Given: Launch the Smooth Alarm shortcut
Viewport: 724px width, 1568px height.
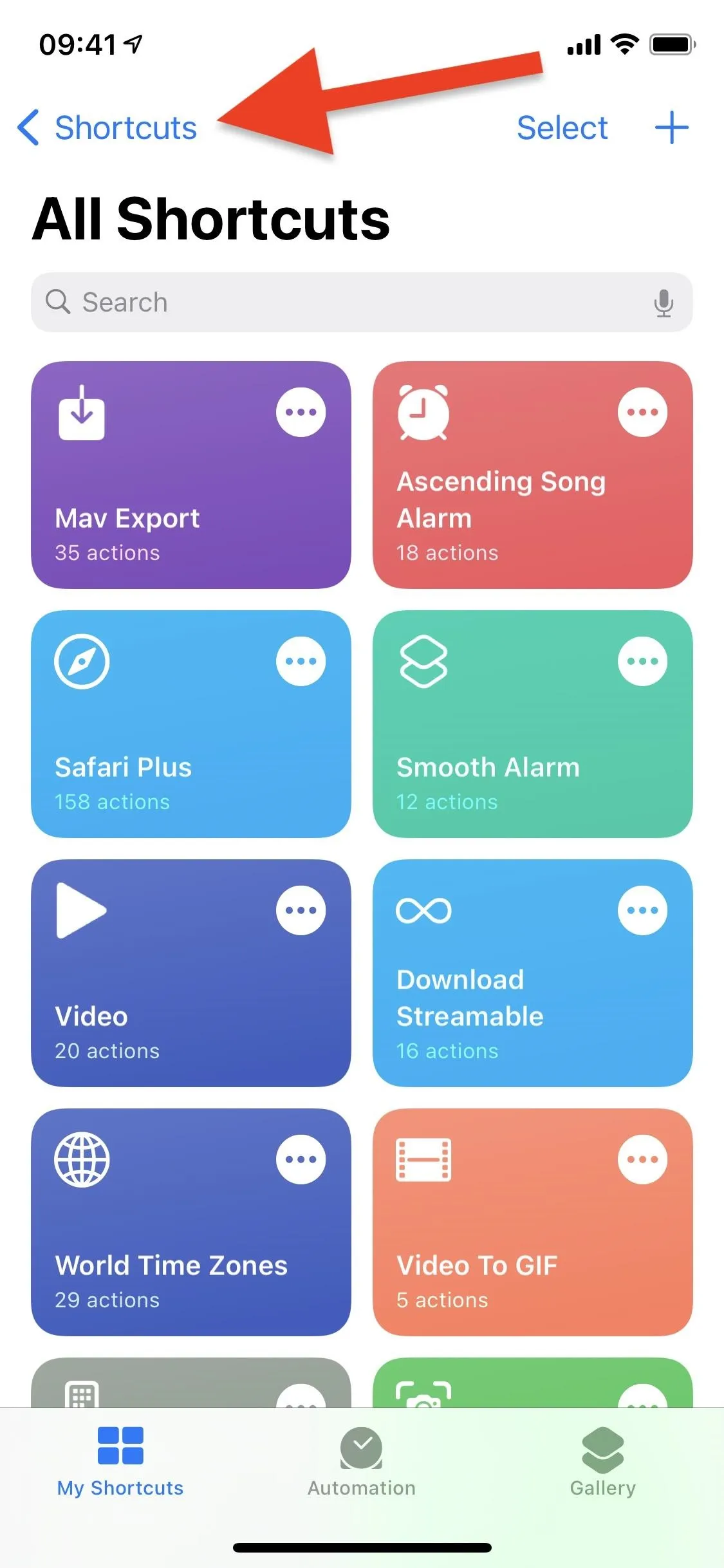Looking at the screenshot, I should tap(533, 723).
